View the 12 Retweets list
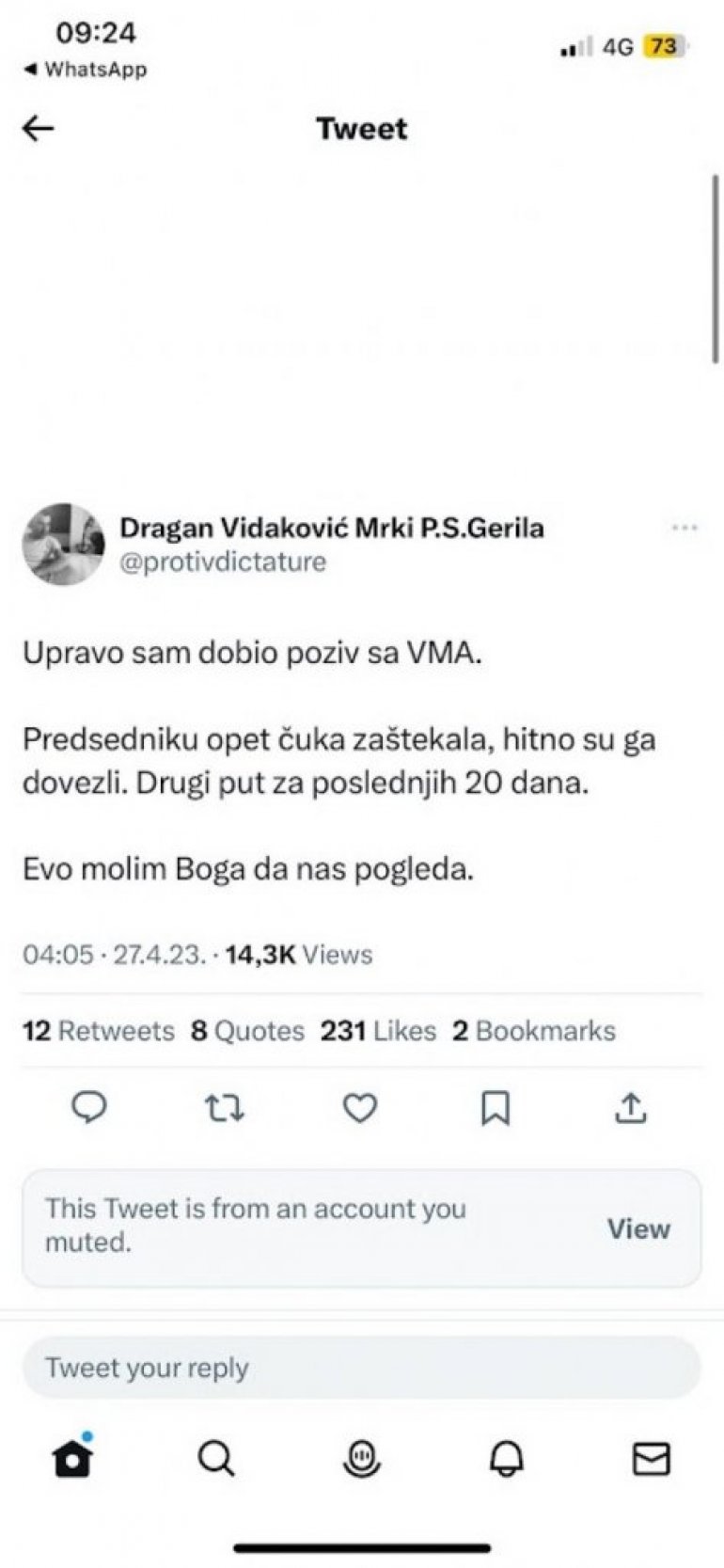 point(99,1031)
